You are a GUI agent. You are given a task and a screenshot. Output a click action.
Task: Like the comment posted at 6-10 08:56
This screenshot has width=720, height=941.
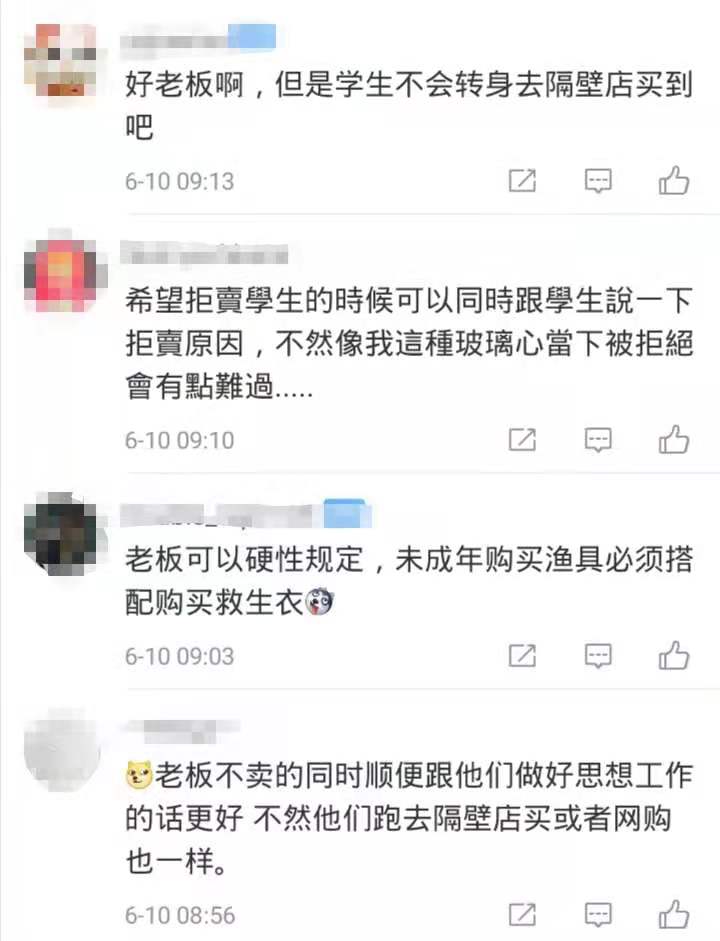pyautogui.click(x=674, y=914)
